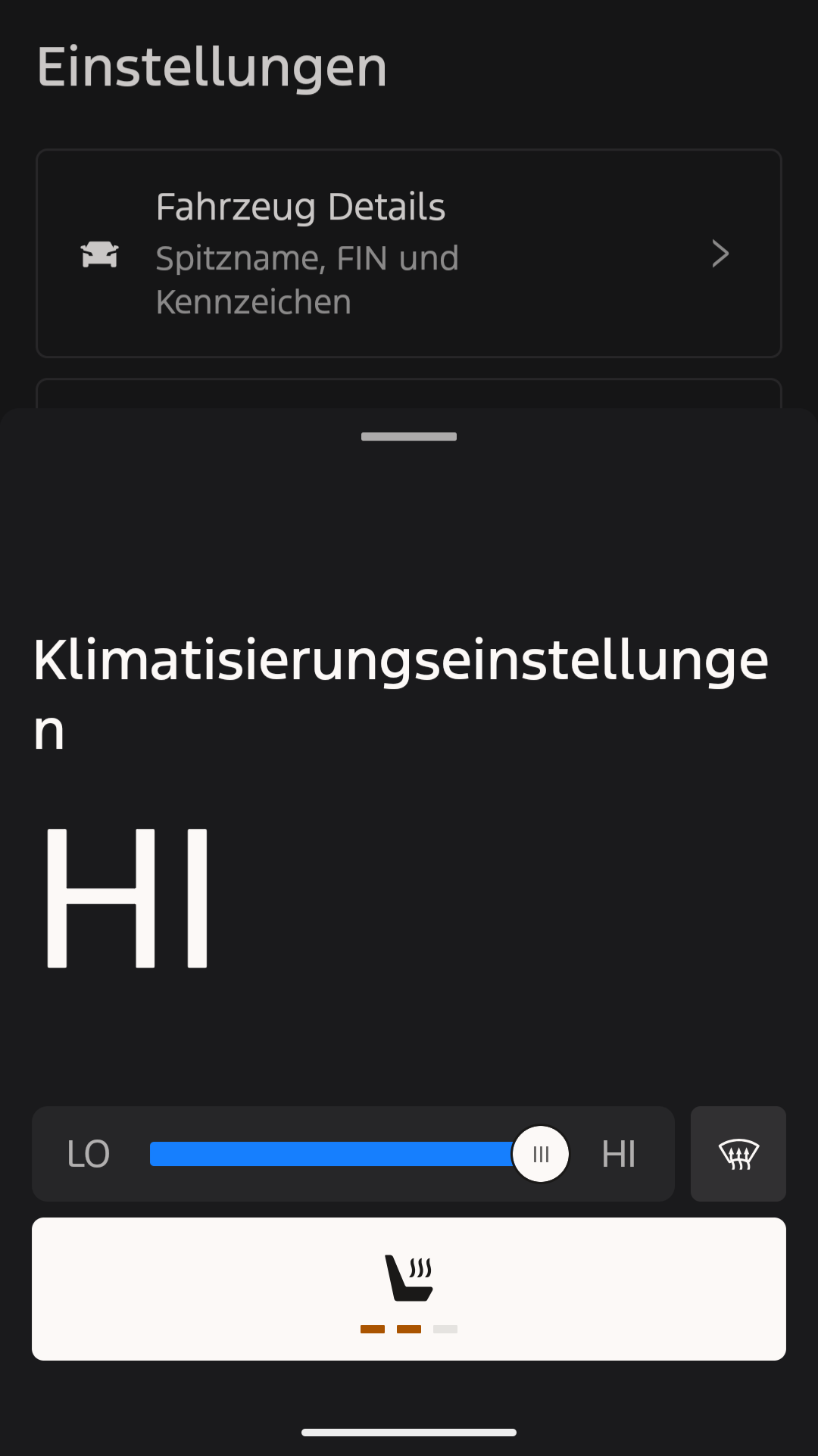
Task: Toggle the windshield defrost button
Action: point(738,1154)
